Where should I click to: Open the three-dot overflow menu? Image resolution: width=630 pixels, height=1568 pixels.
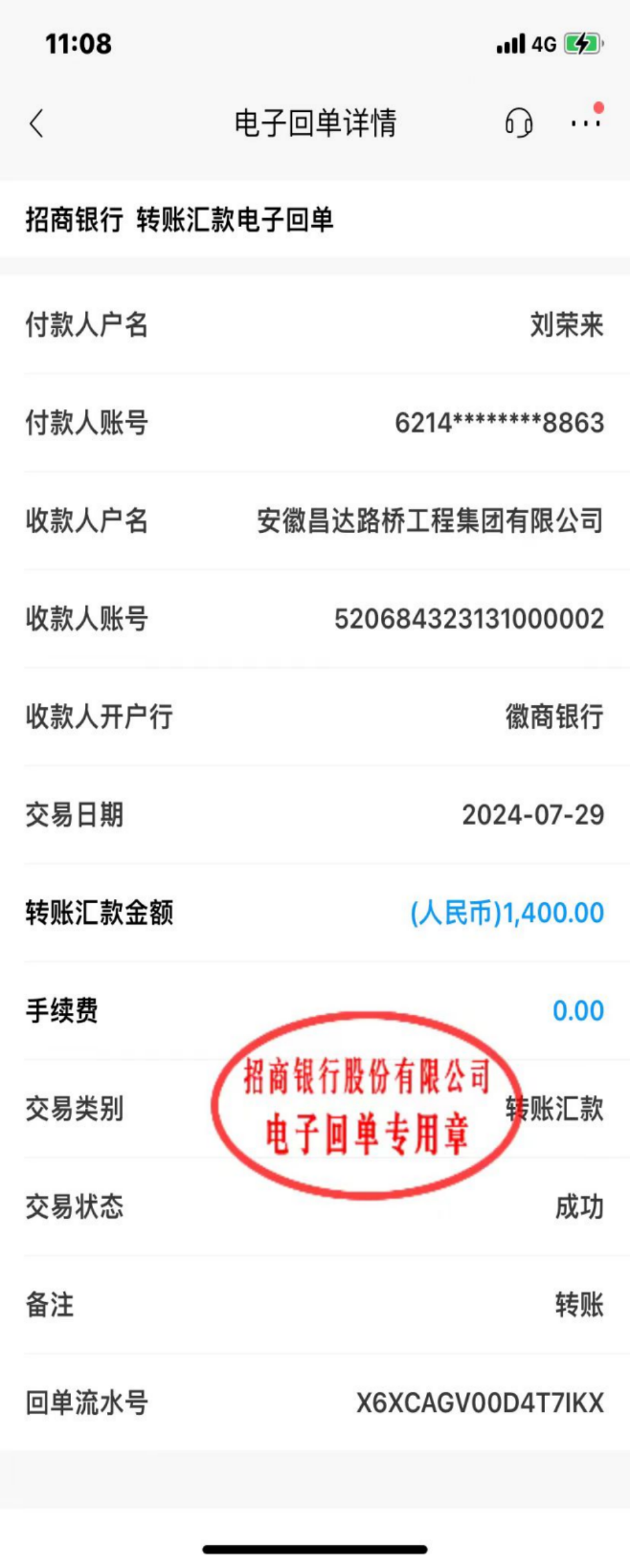click(584, 123)
